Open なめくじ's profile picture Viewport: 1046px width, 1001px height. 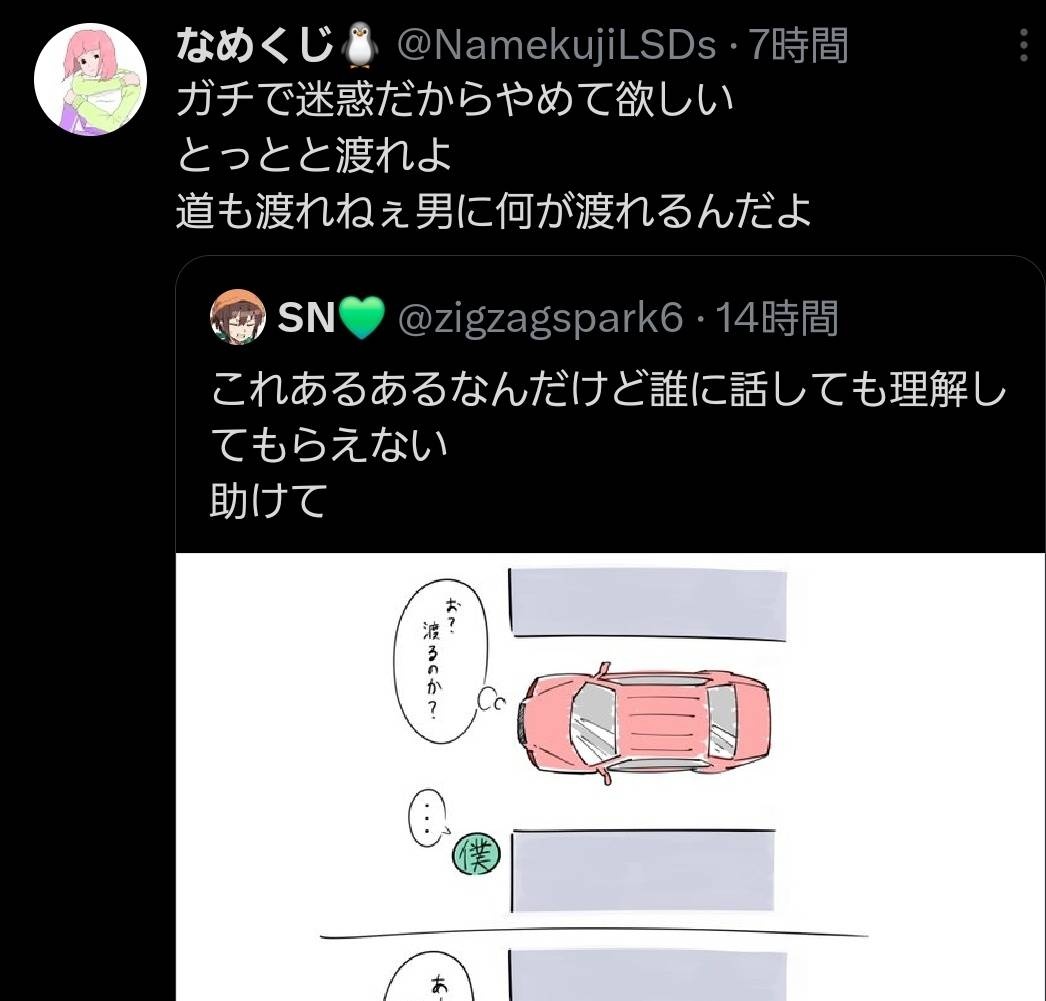[92, 80]
